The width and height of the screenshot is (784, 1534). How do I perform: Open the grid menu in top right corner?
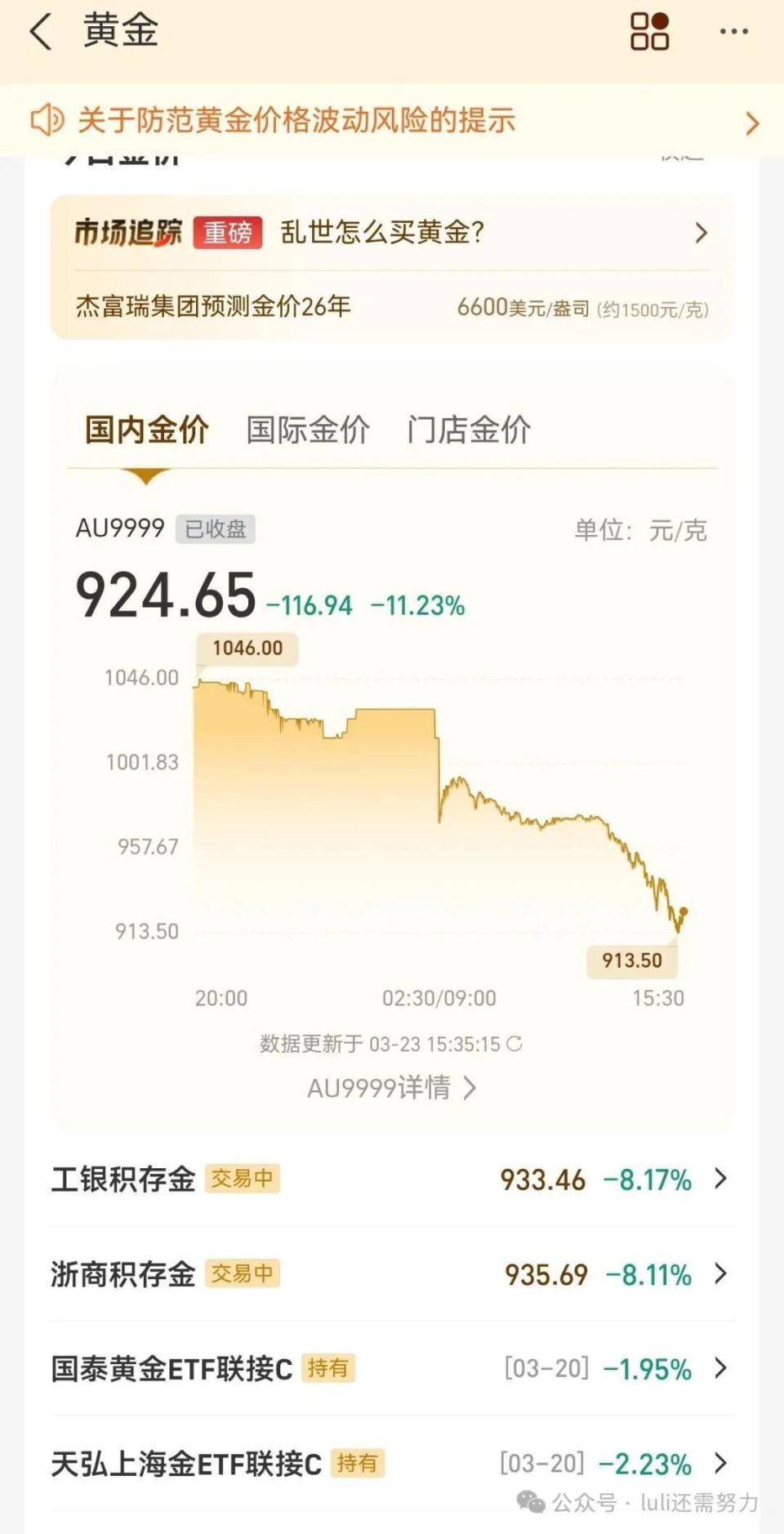(x=649, y=33)
